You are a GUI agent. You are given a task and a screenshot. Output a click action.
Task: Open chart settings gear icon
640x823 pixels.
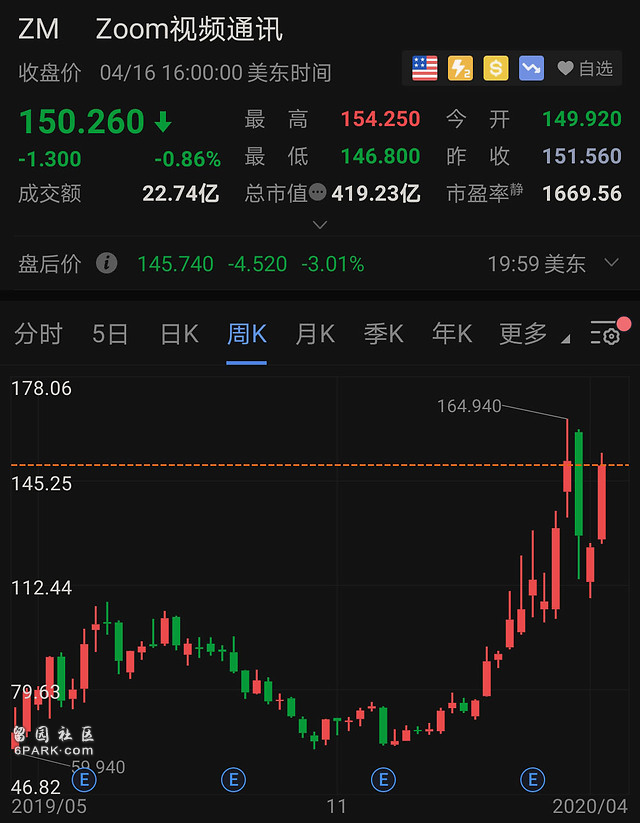pyautogui.click(x=606, y=335)
